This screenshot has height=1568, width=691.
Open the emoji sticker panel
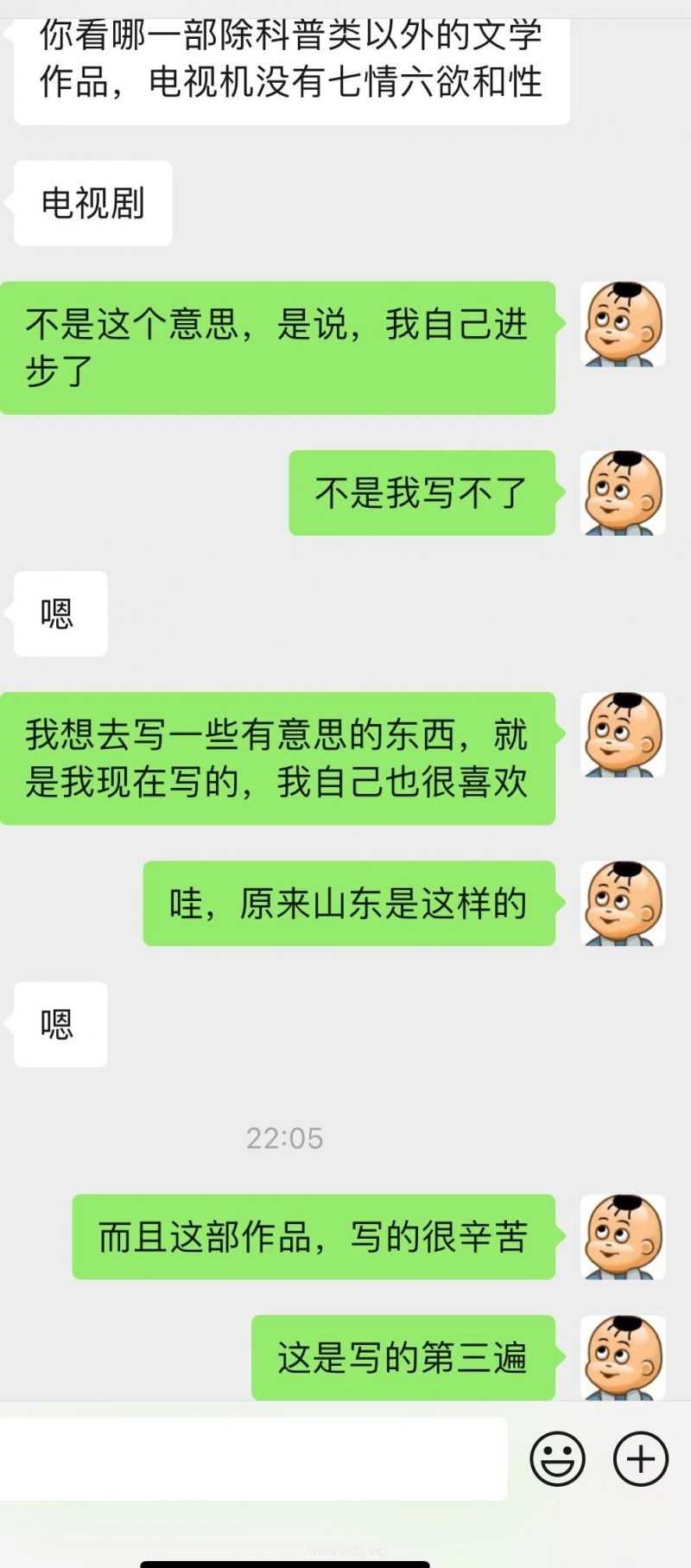tap(557, 1459)
